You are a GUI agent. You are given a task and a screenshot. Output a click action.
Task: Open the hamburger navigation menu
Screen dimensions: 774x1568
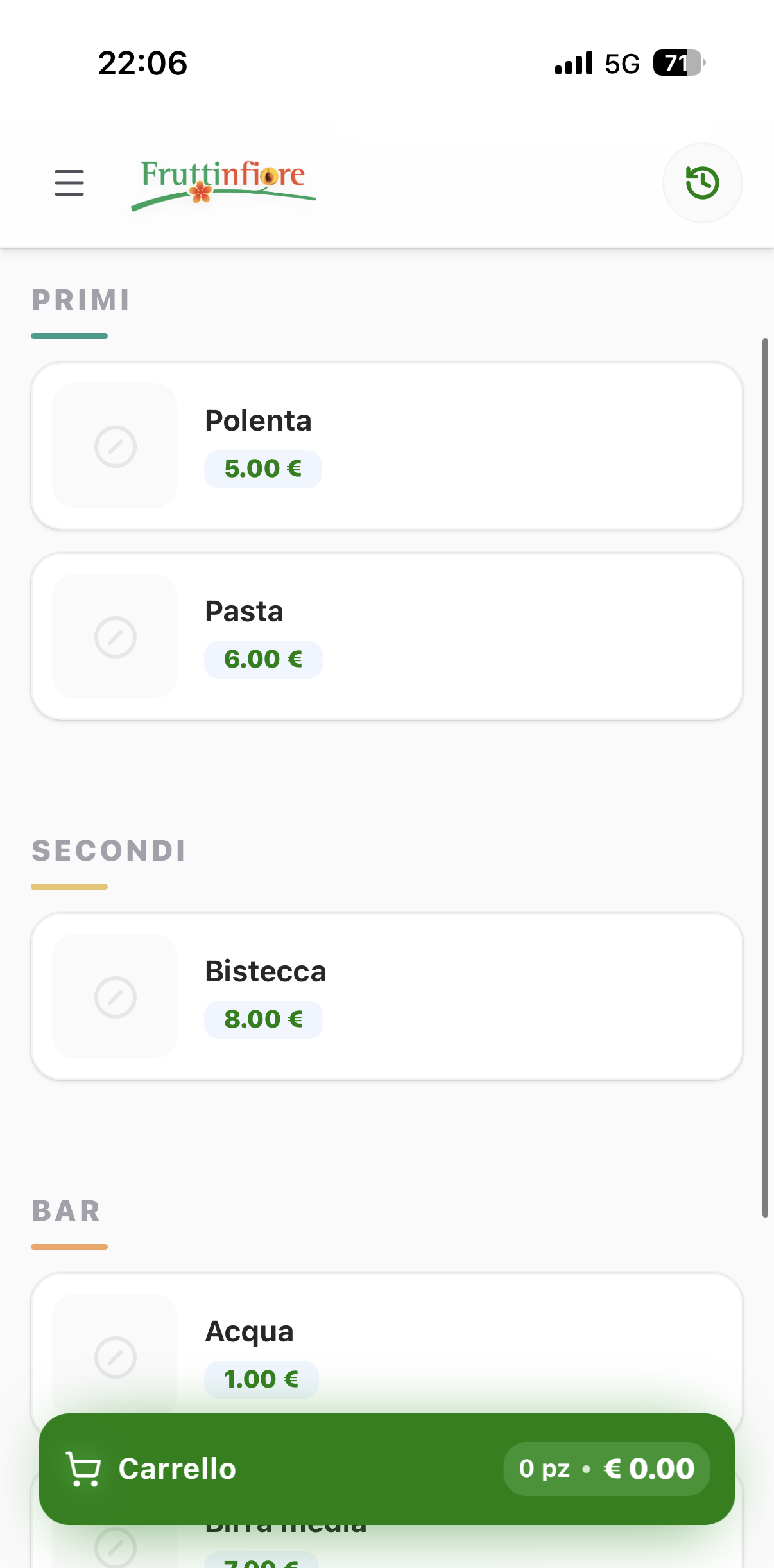pos(68,183)
